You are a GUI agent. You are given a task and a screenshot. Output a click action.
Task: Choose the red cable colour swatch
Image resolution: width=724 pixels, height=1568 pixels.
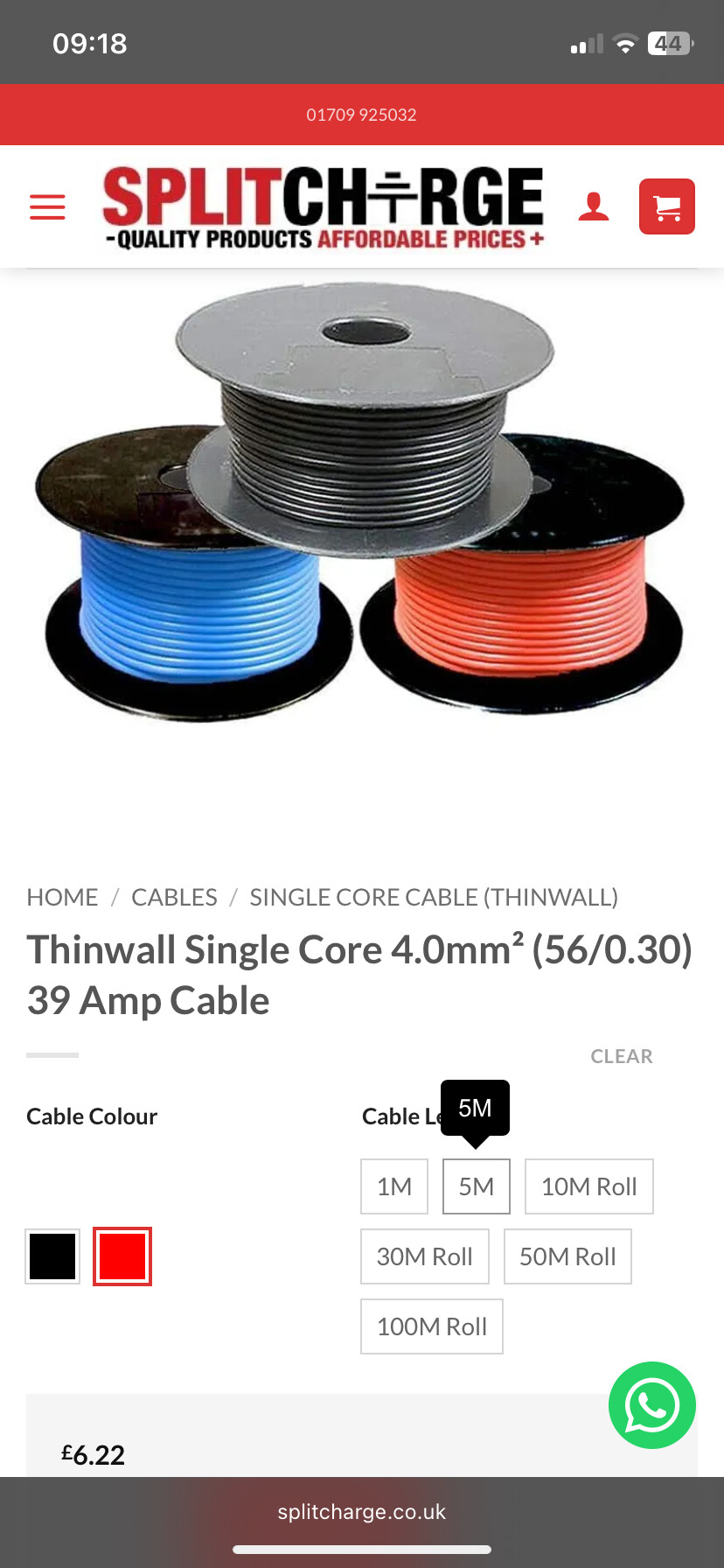(122, 1256)
